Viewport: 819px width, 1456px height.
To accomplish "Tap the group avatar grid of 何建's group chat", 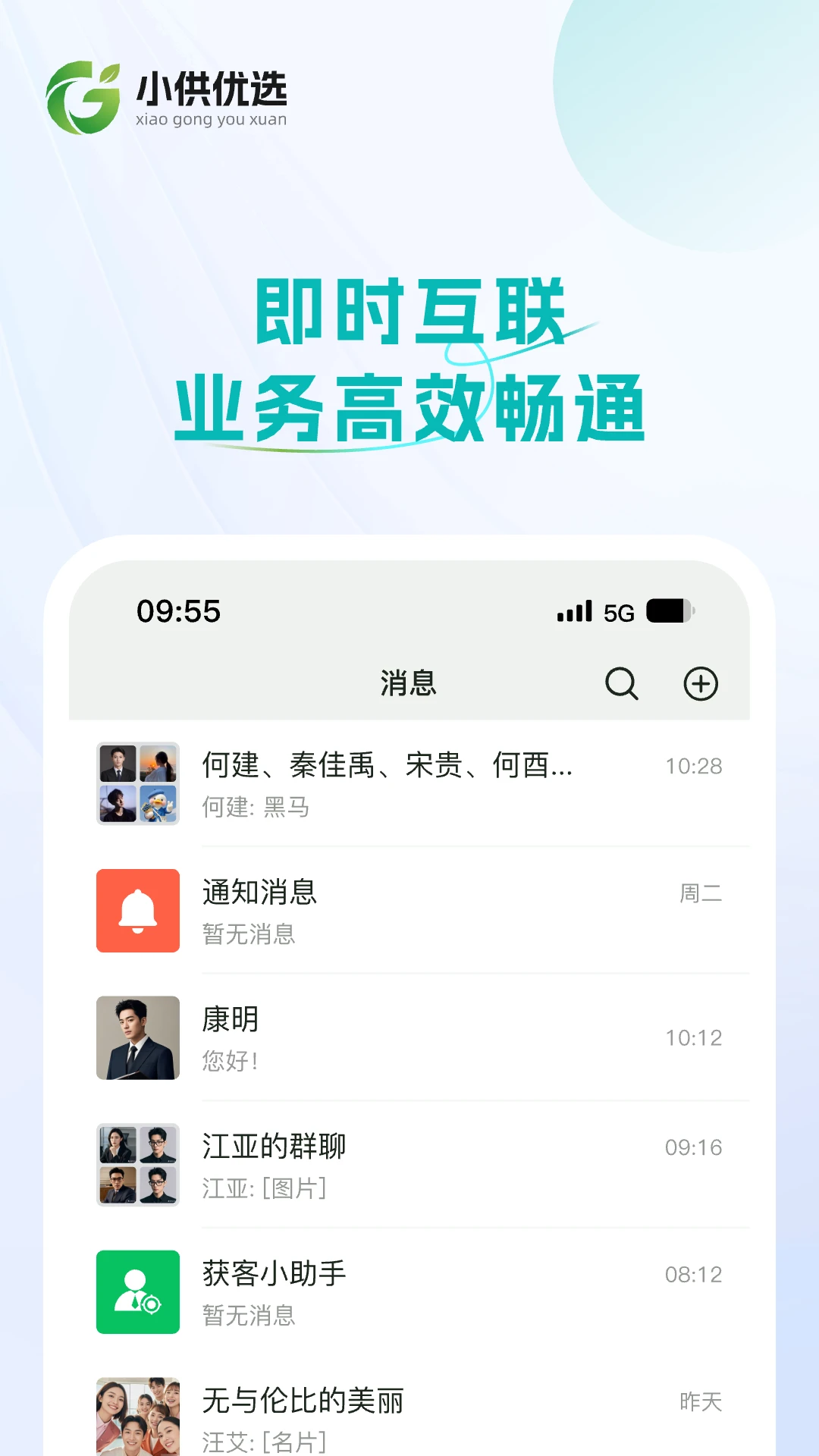I will tap(137, 785).
